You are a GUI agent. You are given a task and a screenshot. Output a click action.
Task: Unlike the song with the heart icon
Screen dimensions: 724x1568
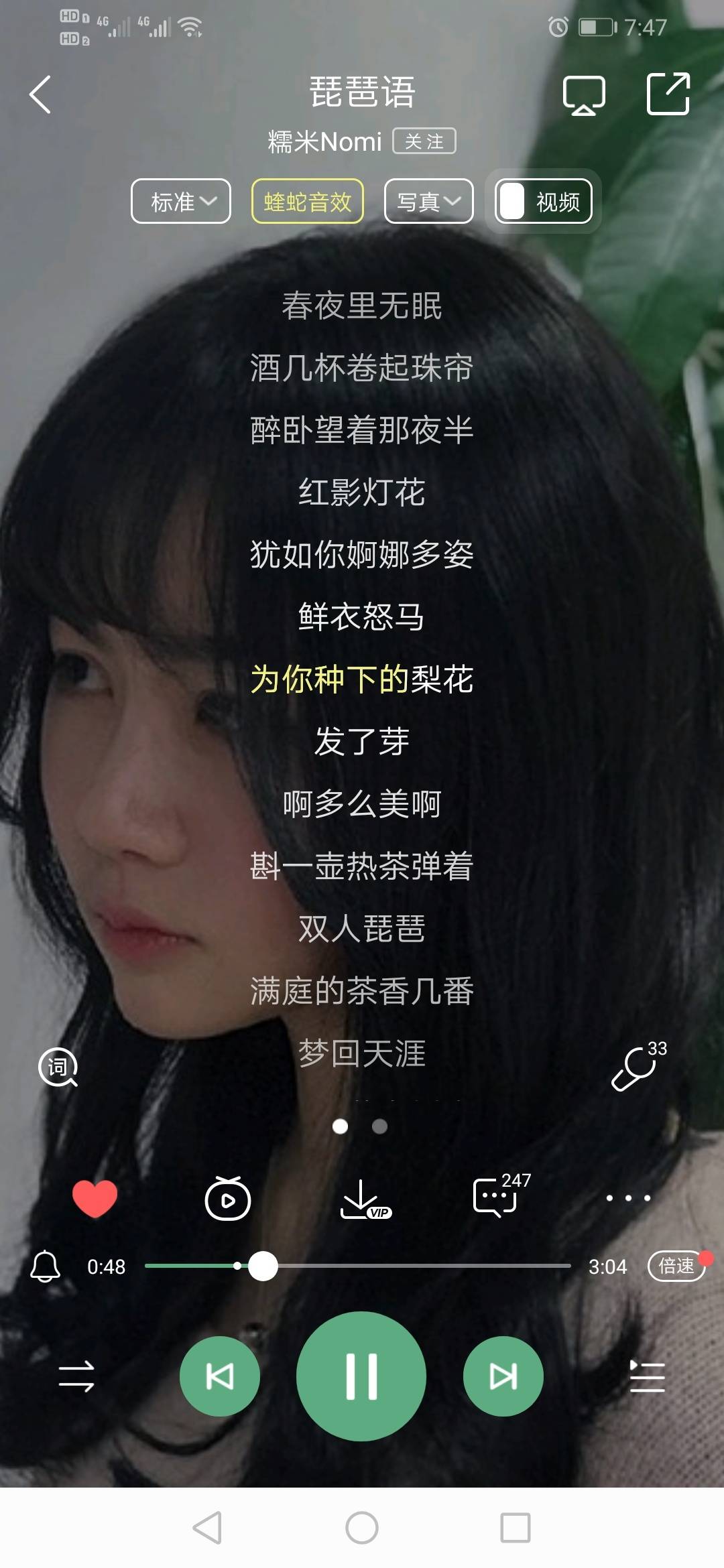(95, 1198)
